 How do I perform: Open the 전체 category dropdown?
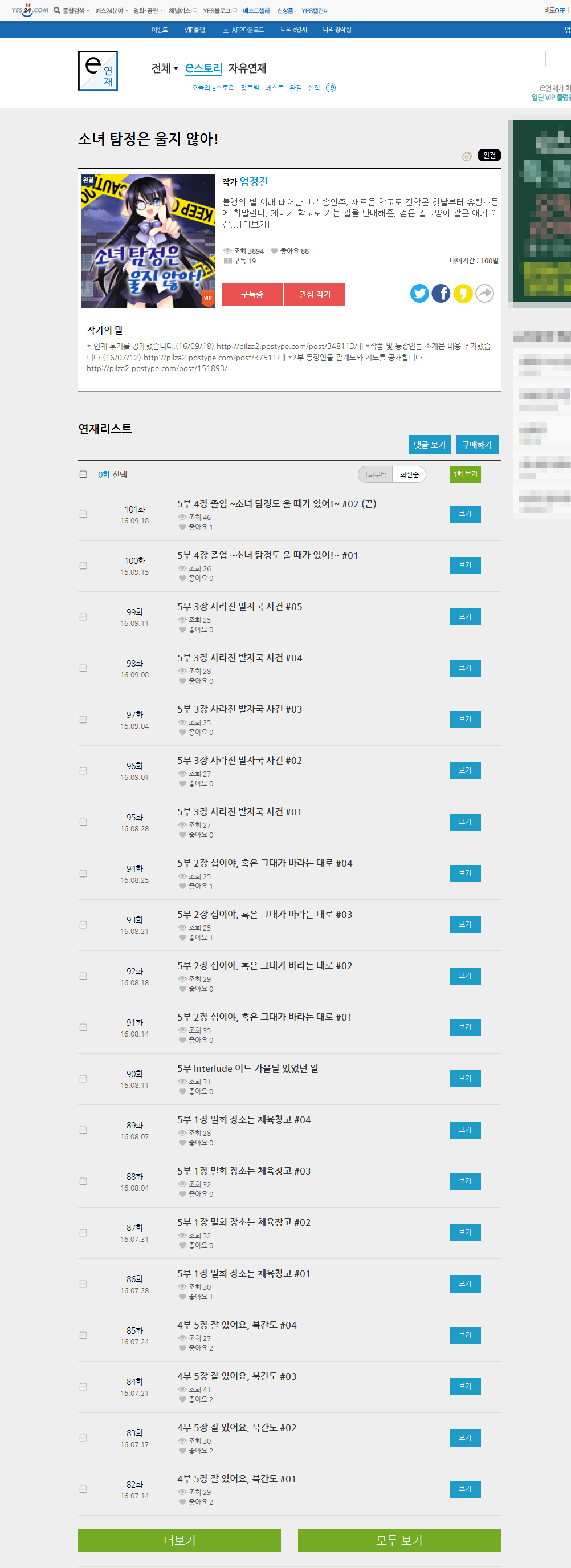(164, 68)
